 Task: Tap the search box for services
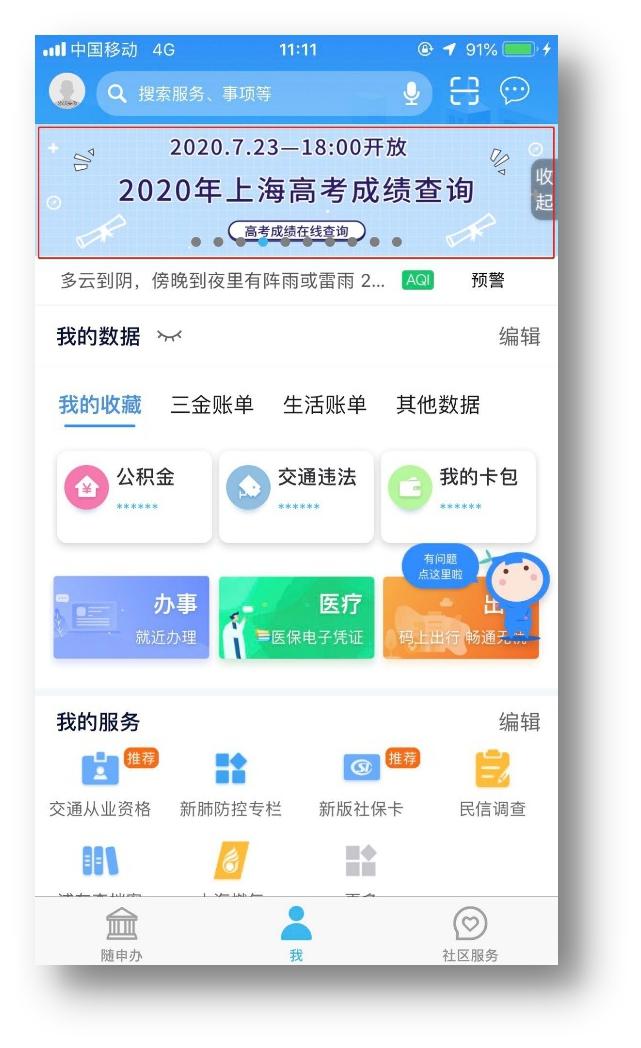click(250, 94)
